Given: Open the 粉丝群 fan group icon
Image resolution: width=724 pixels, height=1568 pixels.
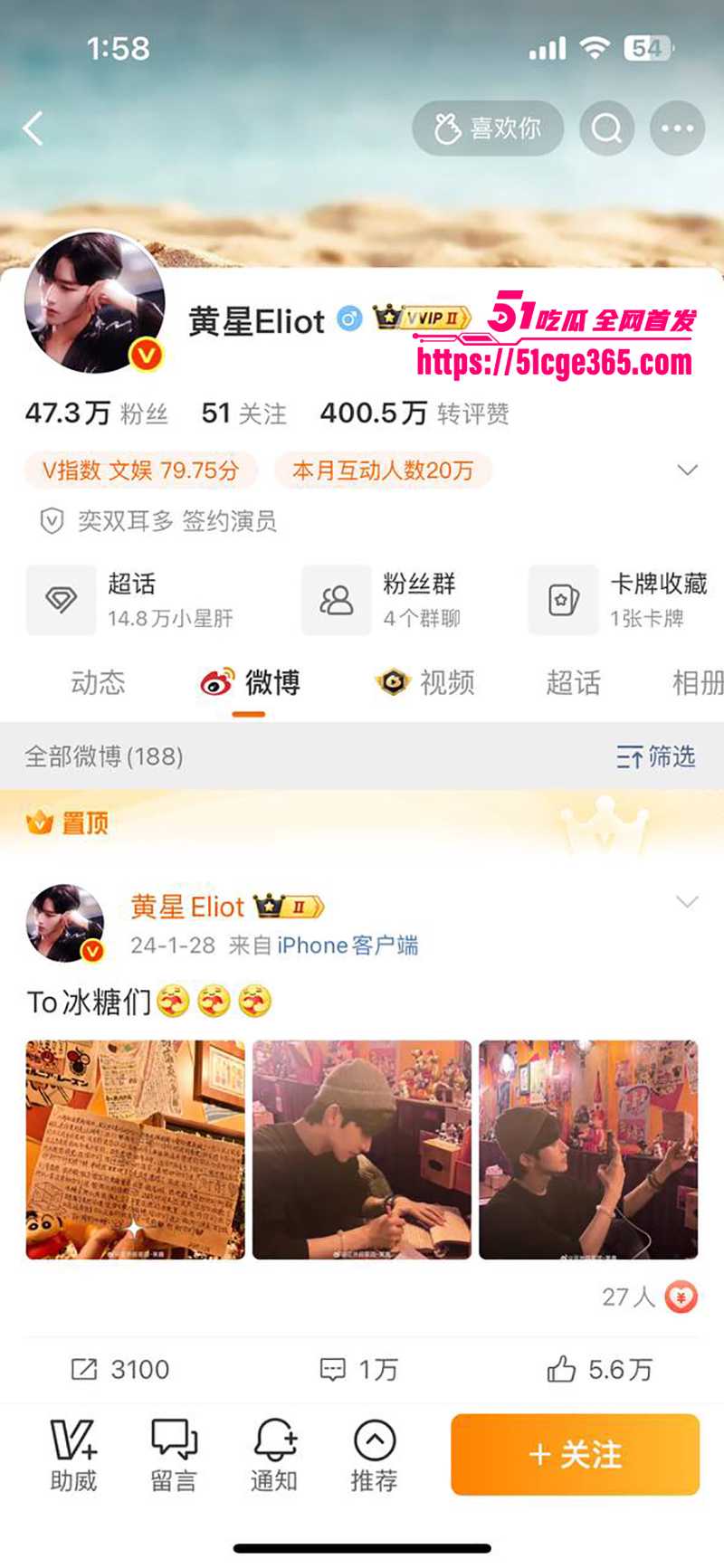Looking at the screenshot, I should click(335, 599).
